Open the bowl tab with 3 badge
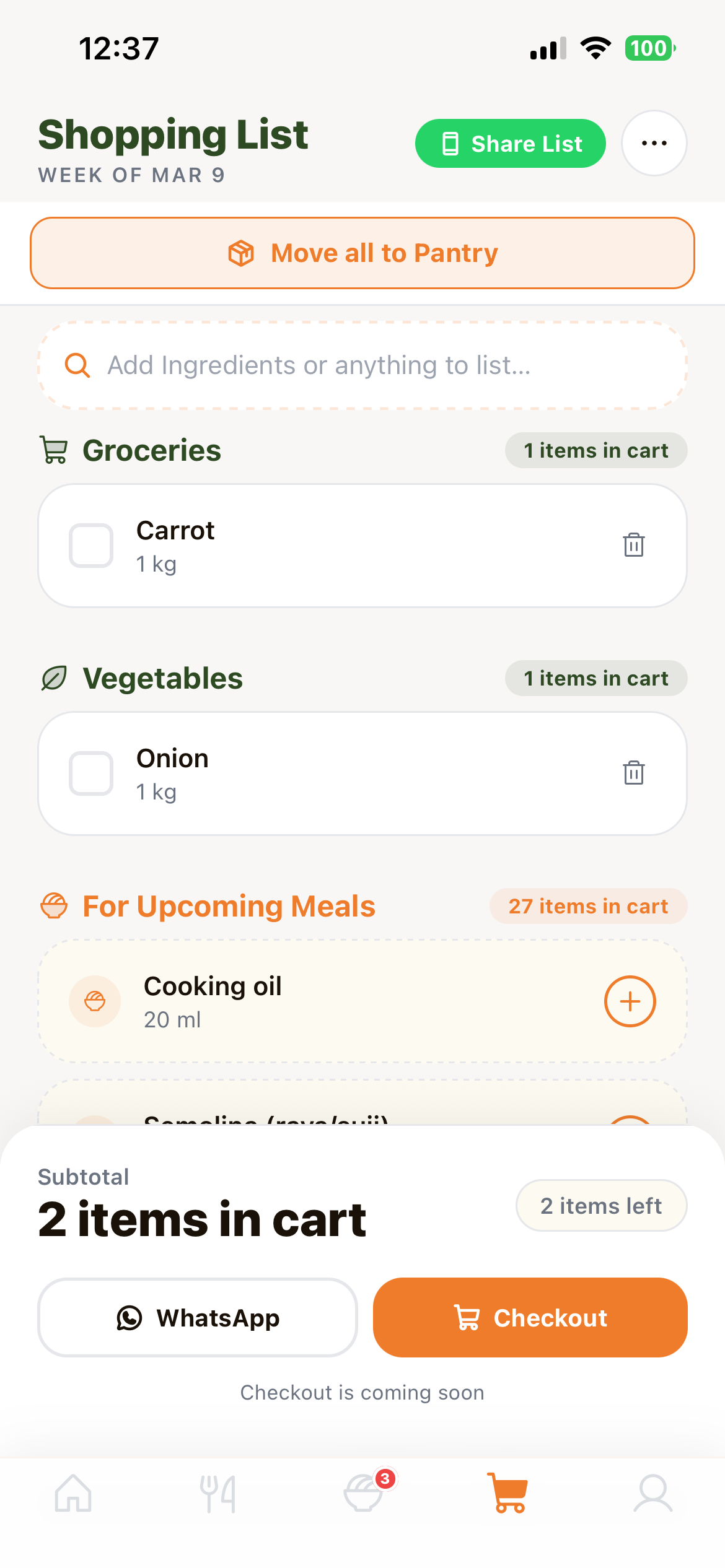Screen dimensions: 725x1568 click(x=364, y=1494)
